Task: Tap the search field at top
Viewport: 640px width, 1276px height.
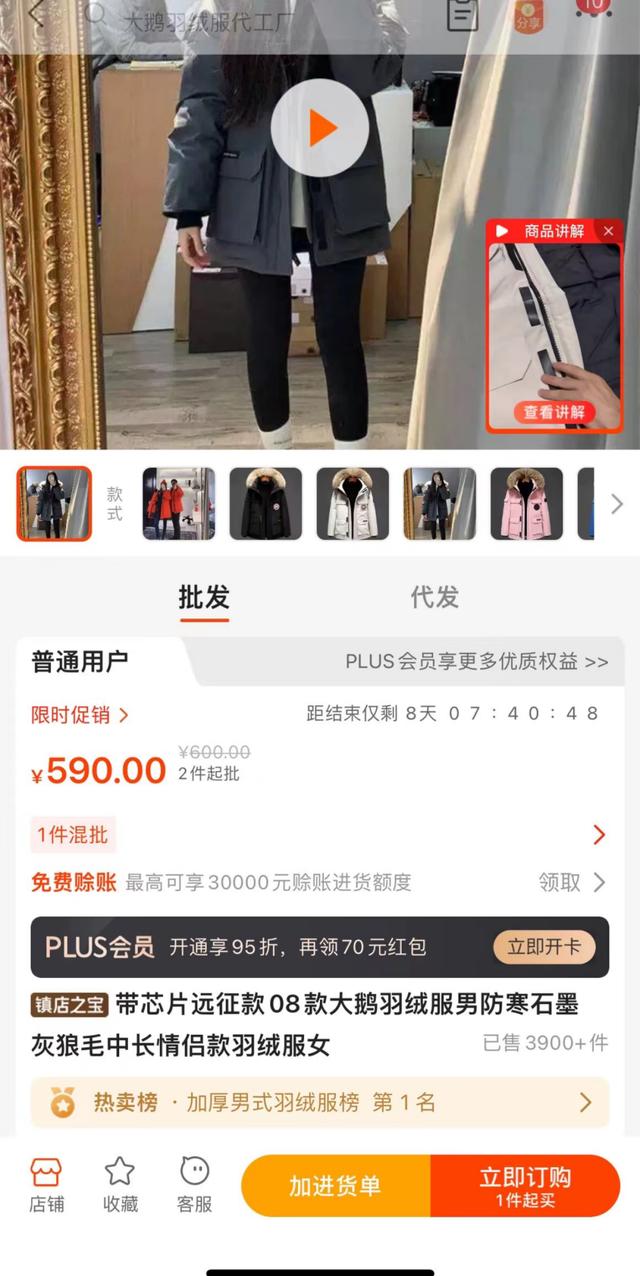Action: pyautogui.click(x=250, y=18)
